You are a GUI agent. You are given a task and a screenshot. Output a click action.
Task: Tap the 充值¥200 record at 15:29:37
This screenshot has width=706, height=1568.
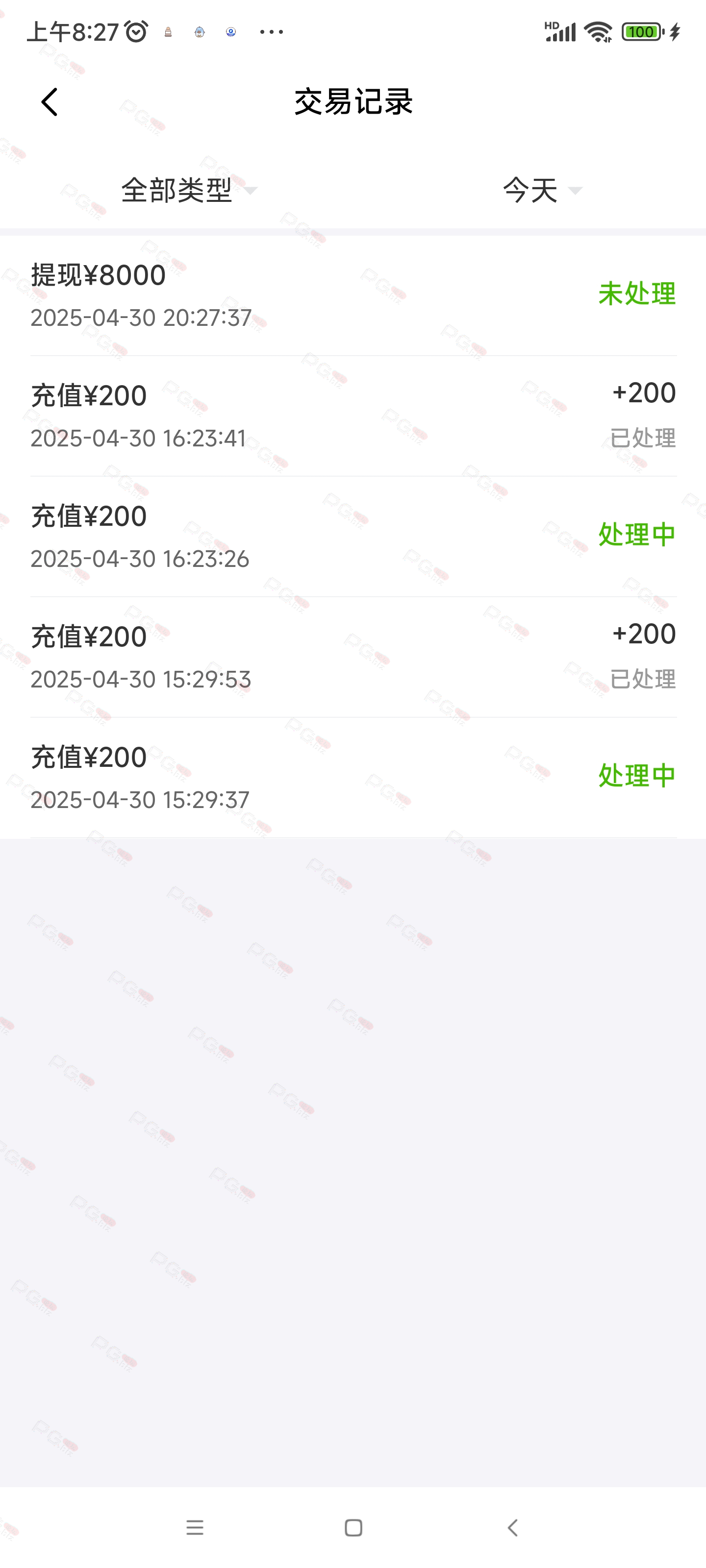[353, 778]
